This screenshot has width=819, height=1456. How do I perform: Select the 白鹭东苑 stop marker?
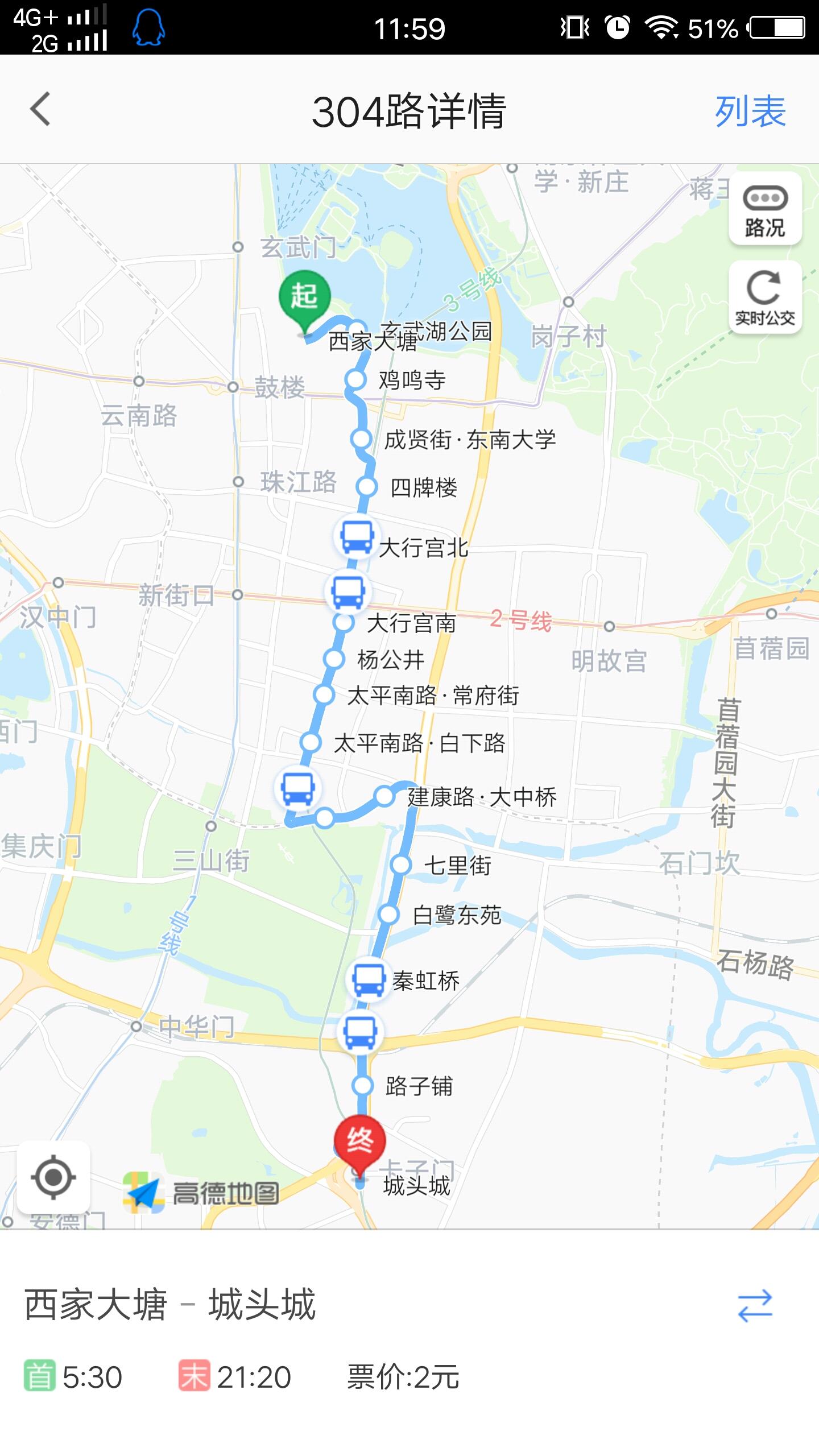[388, 915]
